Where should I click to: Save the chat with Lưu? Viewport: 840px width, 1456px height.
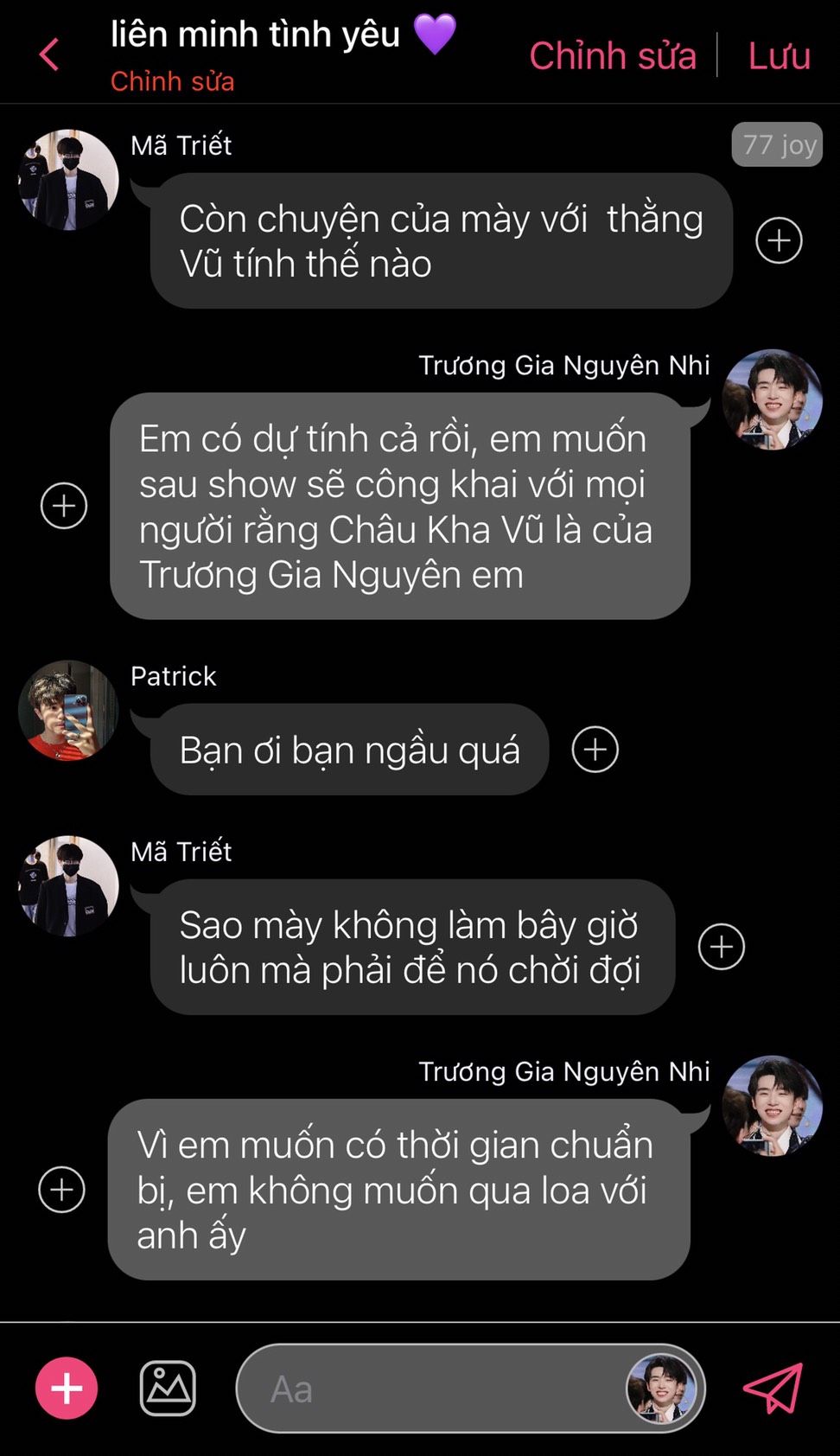(779, 56)
